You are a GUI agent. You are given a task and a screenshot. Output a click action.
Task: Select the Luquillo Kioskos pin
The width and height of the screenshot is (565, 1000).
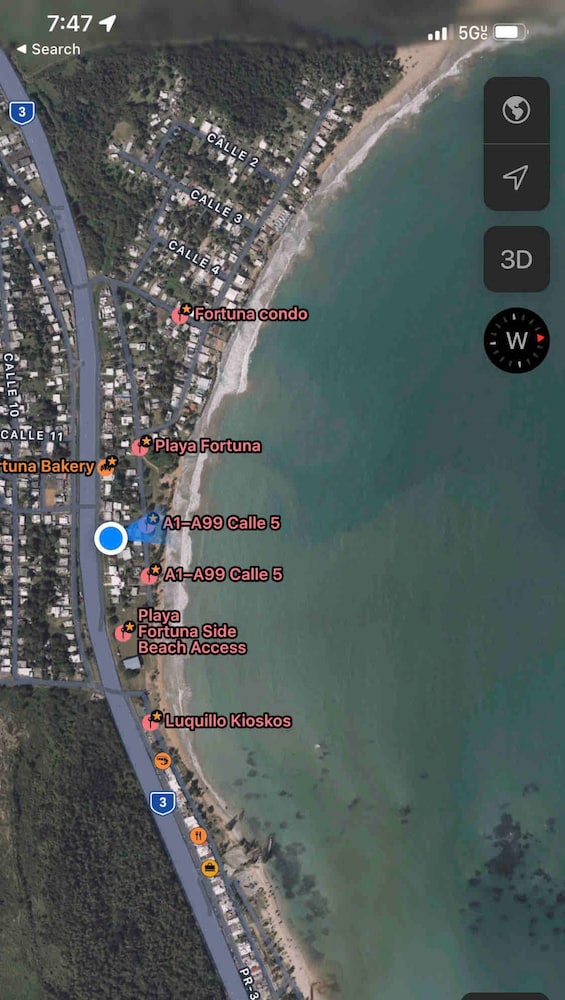pos(150,722)
